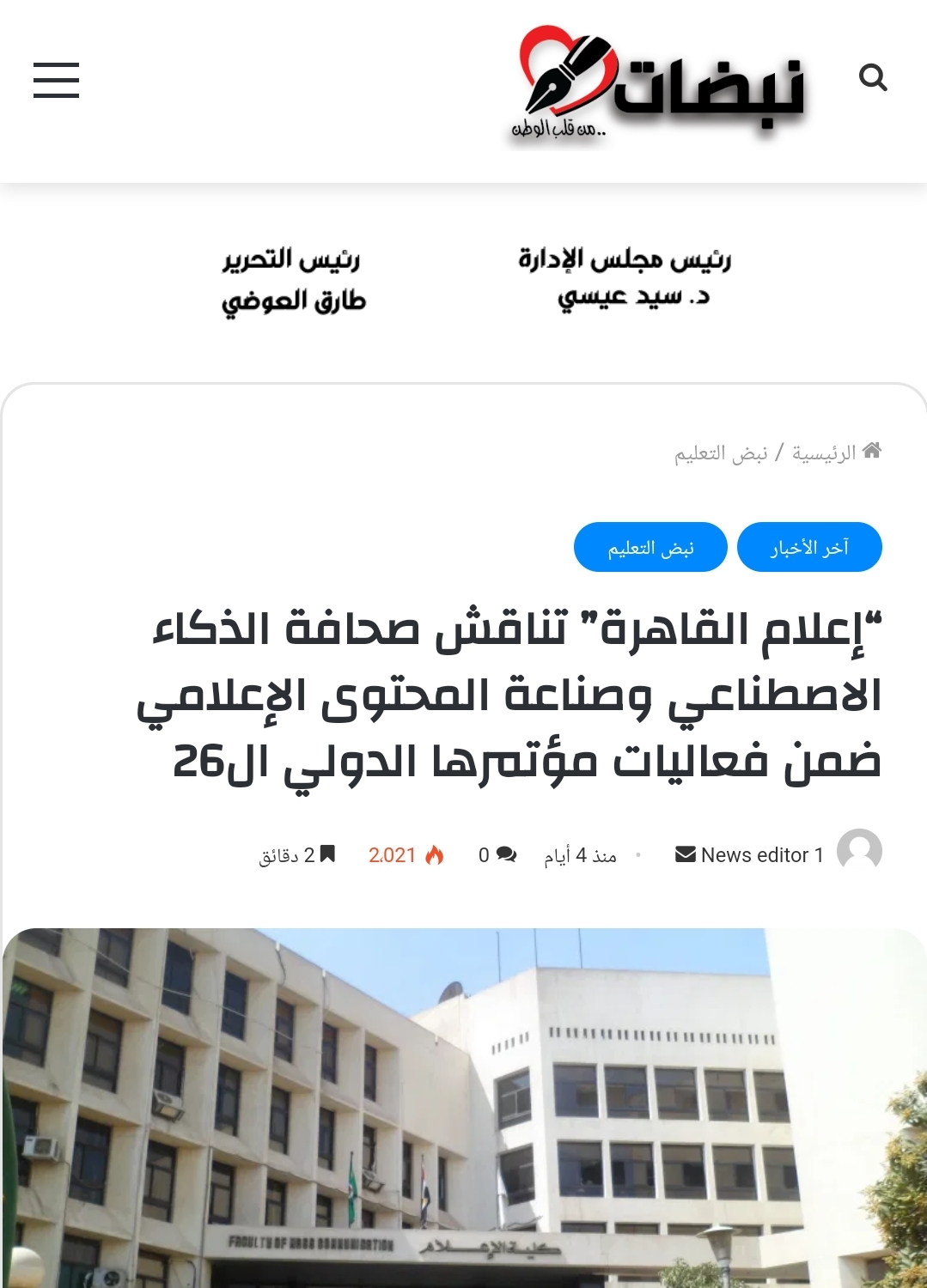The width and height of the screenshot is (927, 1288).
Task: Open the search icon
Action: pos(873,78)
